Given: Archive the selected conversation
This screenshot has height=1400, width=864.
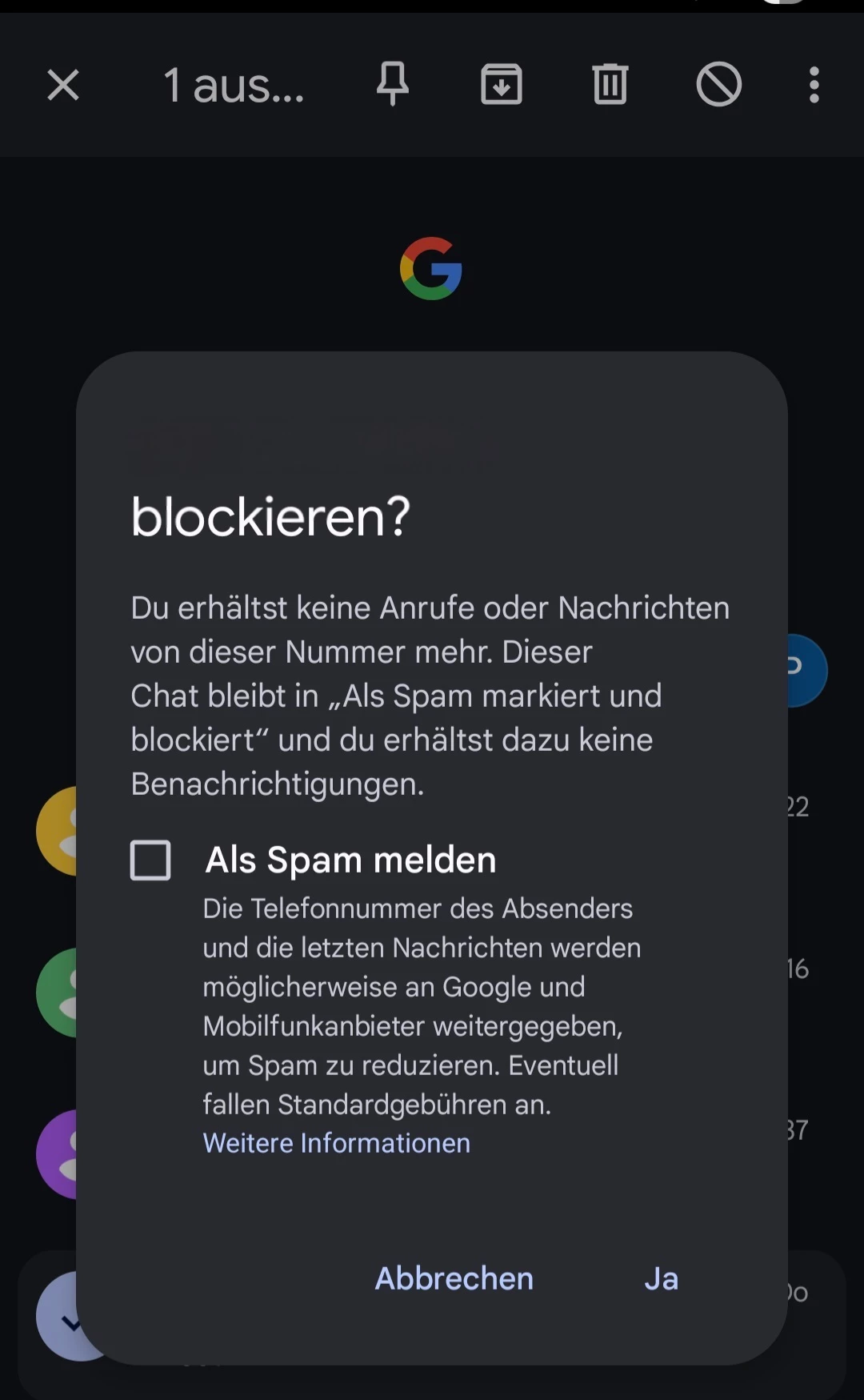Looking at the screenshot, I should coord(502,85).
